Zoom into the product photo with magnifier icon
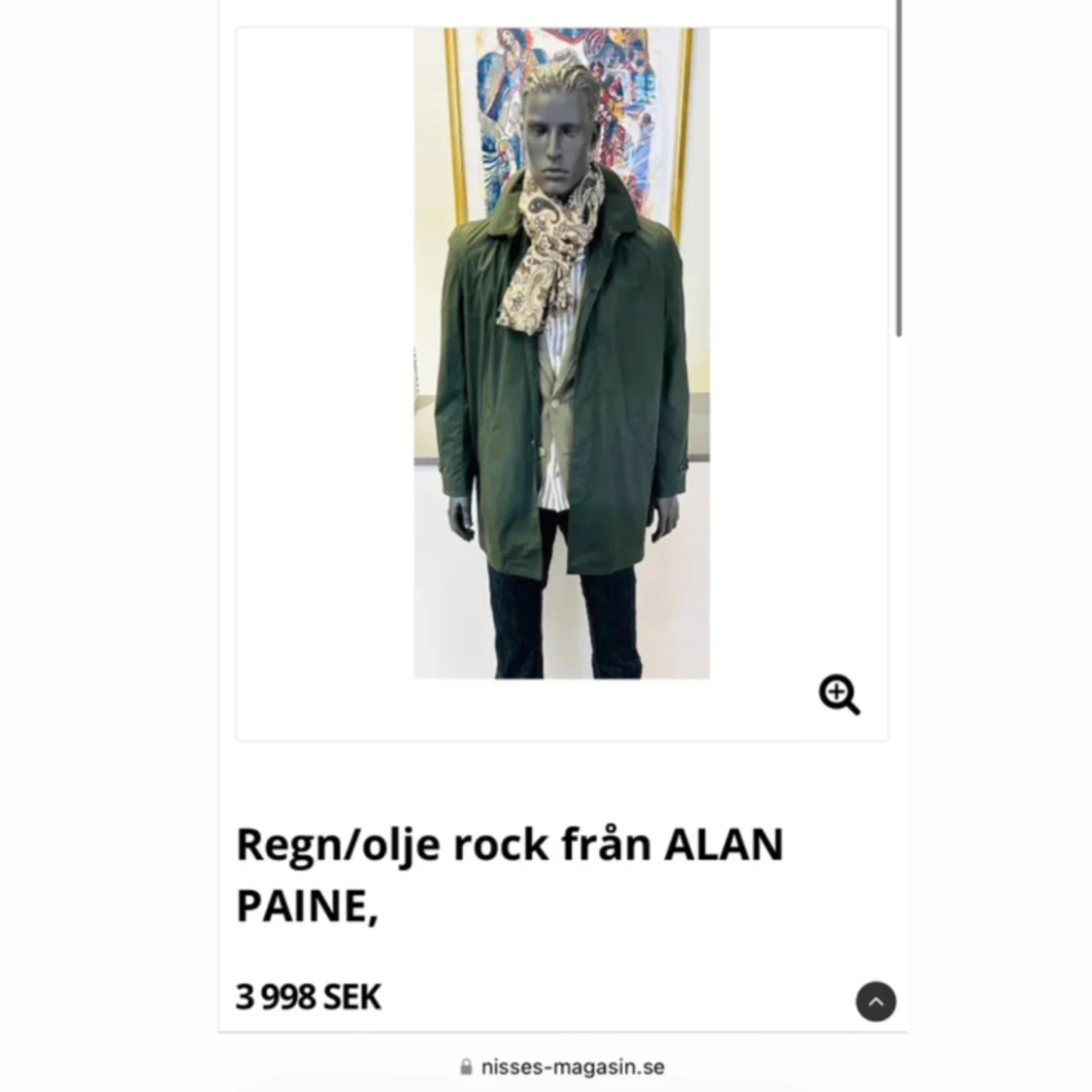The image size is (1092, 1092). pyautogui.click(x=840, y=694)
